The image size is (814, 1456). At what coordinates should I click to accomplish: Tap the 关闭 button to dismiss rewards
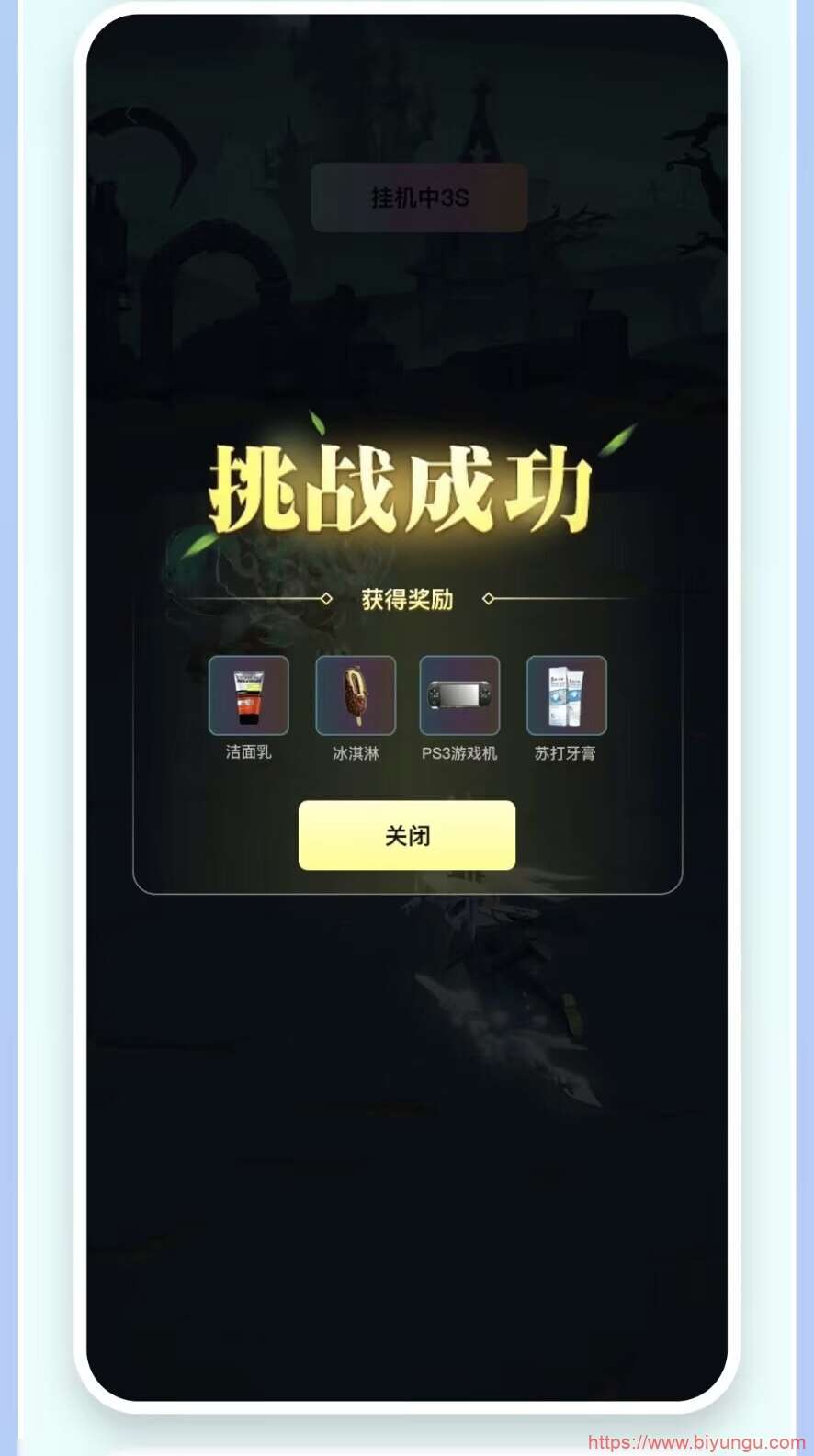(407, 835)
